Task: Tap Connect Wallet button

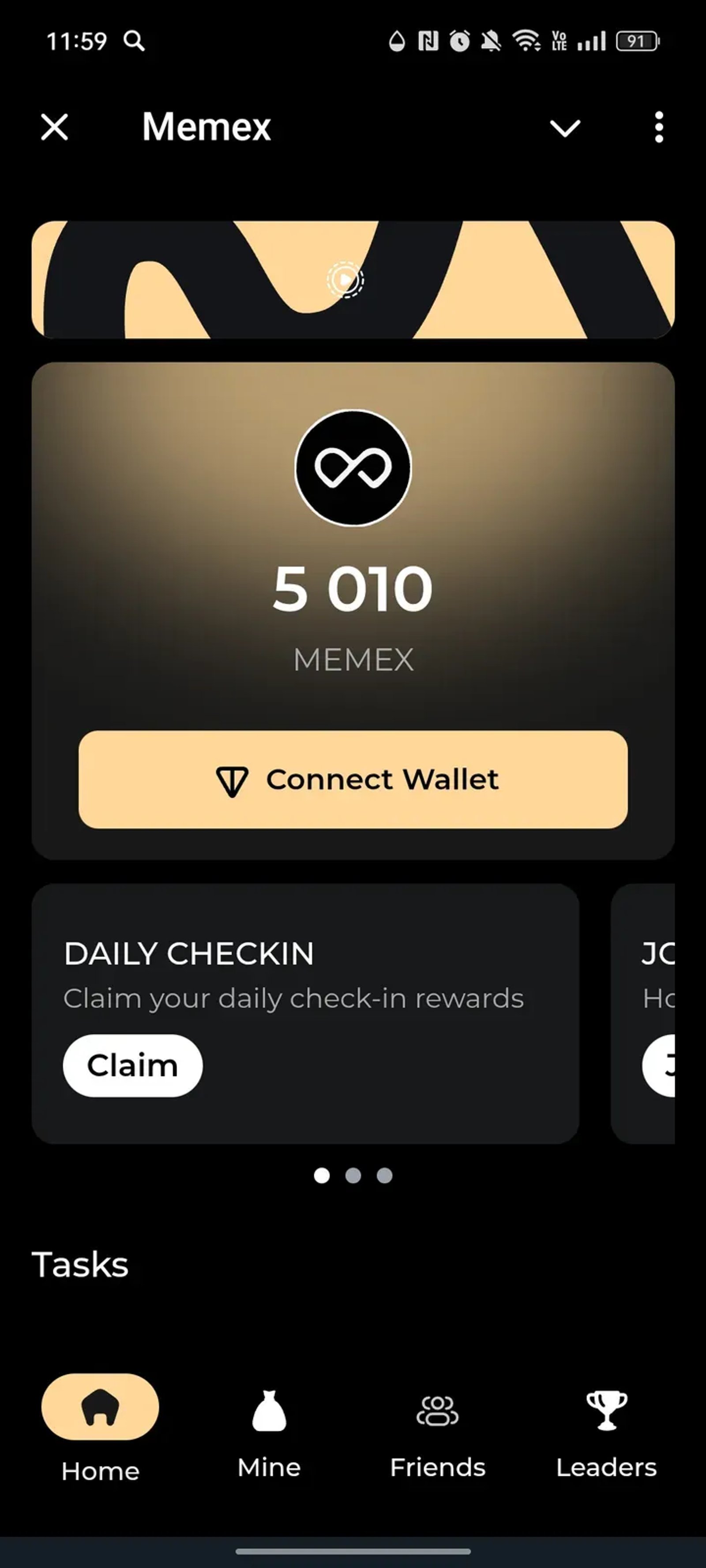Action: click(x=353, y=779)
